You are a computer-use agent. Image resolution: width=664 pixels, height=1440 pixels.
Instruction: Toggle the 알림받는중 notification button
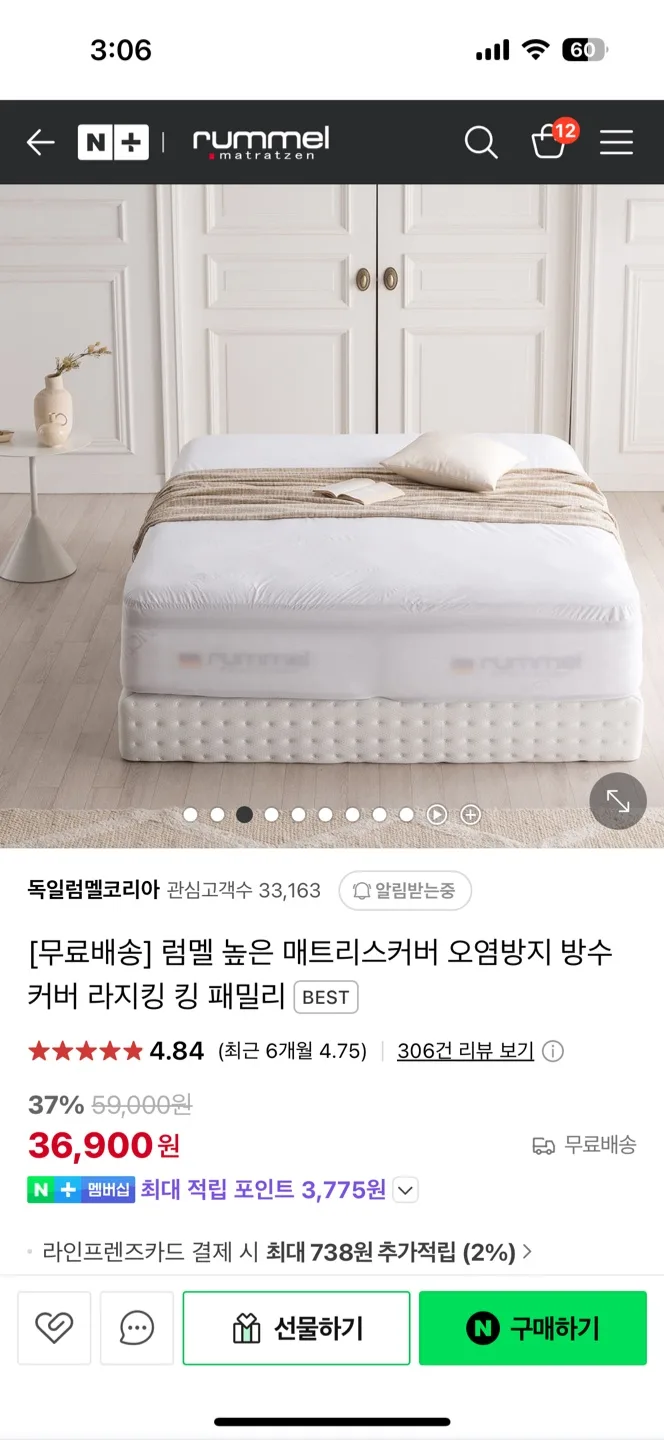click(405, 890)
